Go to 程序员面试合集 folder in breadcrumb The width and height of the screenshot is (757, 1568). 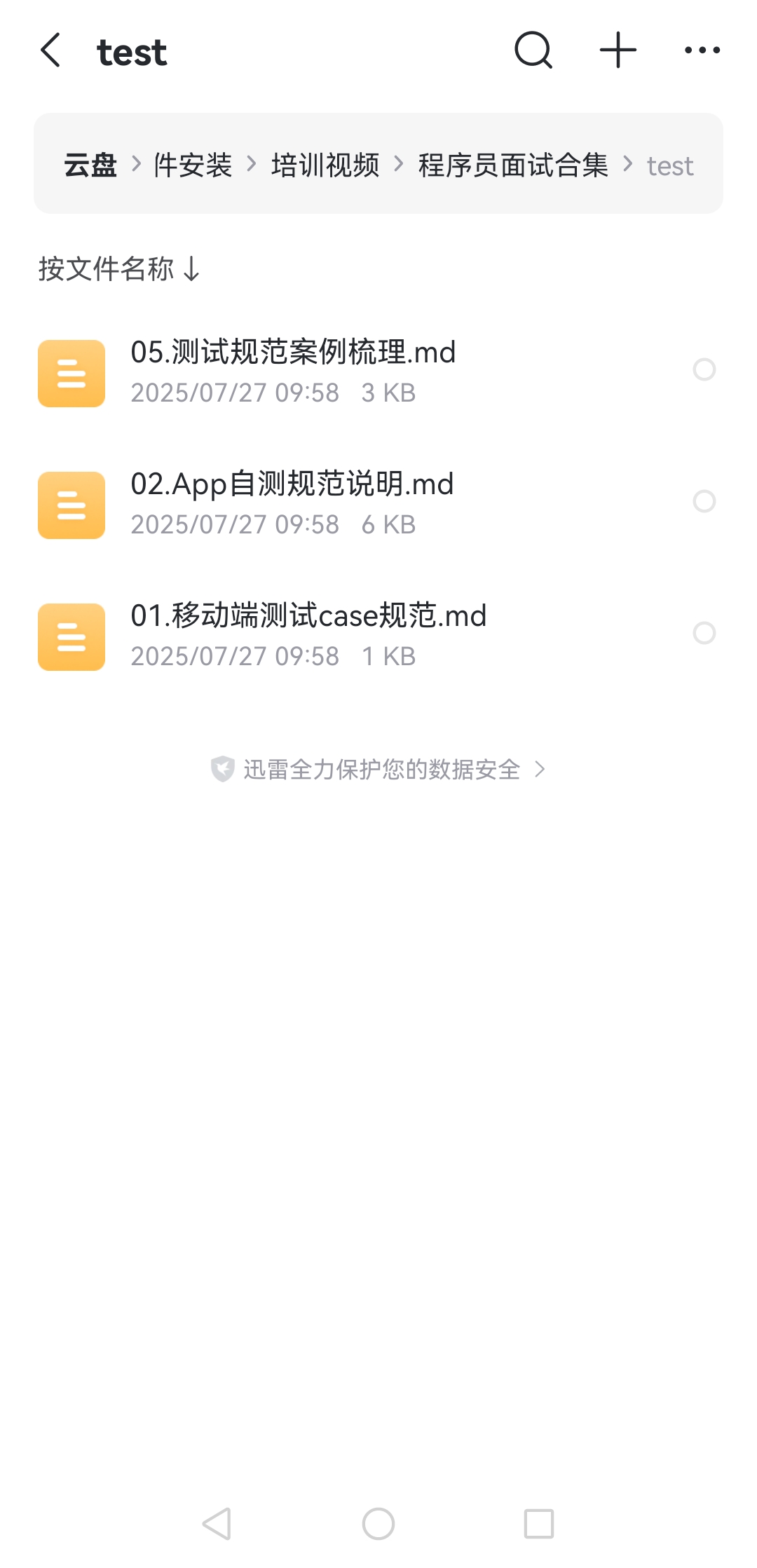(x=513, y=165)
